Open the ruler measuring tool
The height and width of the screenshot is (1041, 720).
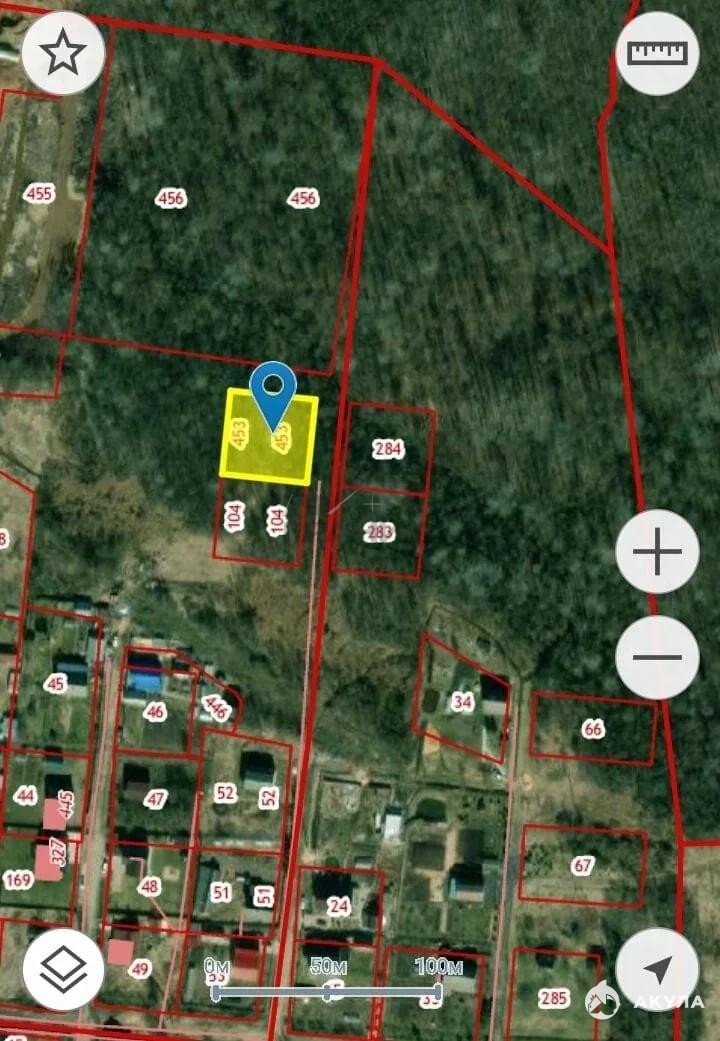tap(657, 53)
